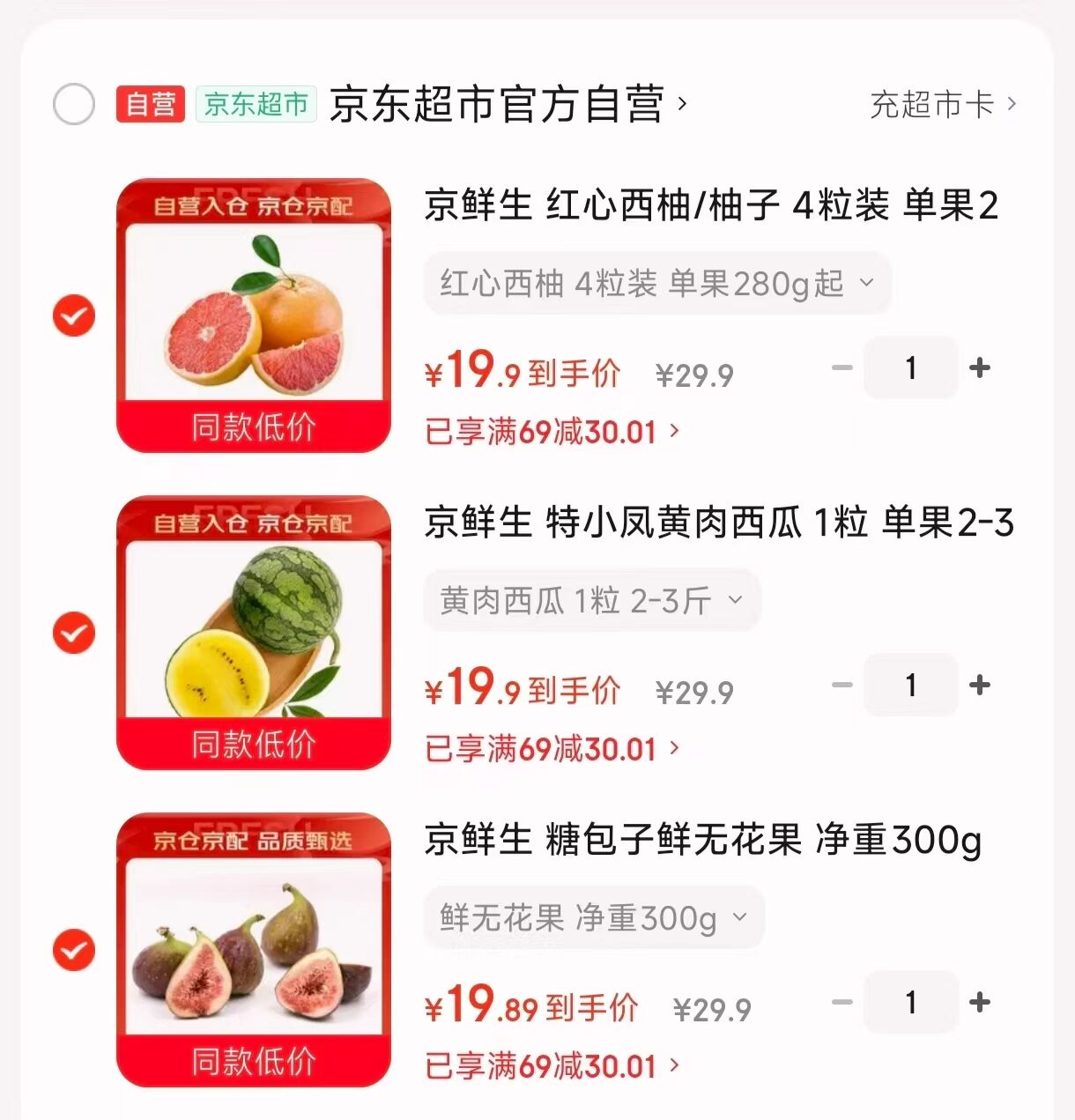Reduce 黄肉西瓜 quantity by one
Viewport: 1075px width, 1120px height.
(842, 685)
